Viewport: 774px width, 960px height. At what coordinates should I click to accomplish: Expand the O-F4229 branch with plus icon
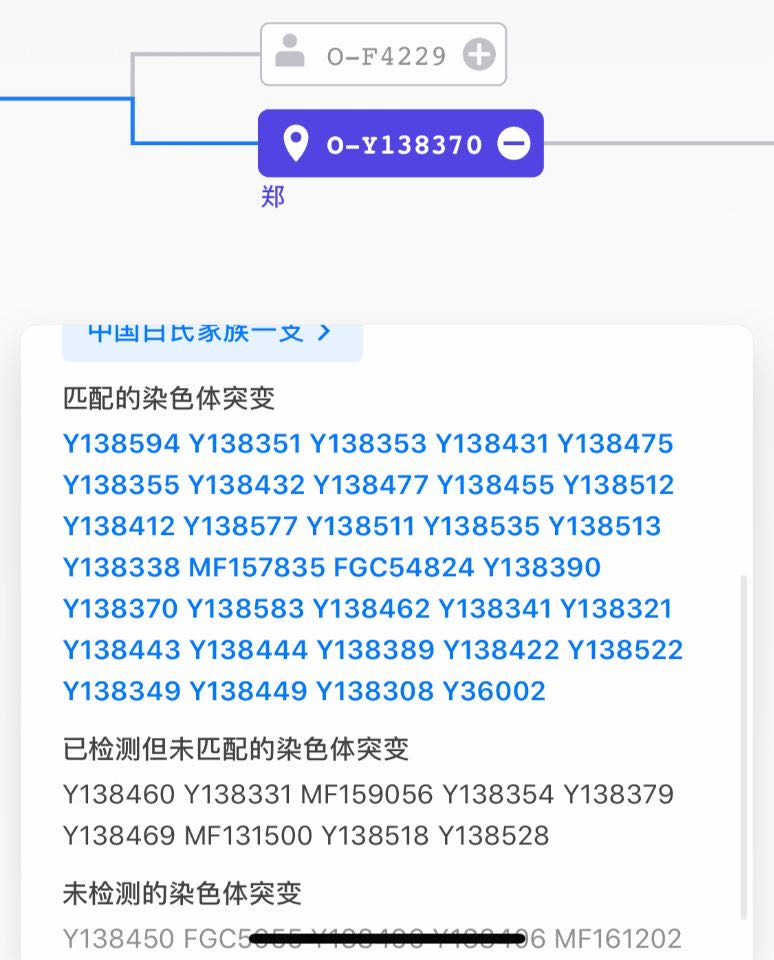pyautogui.click(x=479, y=55)
